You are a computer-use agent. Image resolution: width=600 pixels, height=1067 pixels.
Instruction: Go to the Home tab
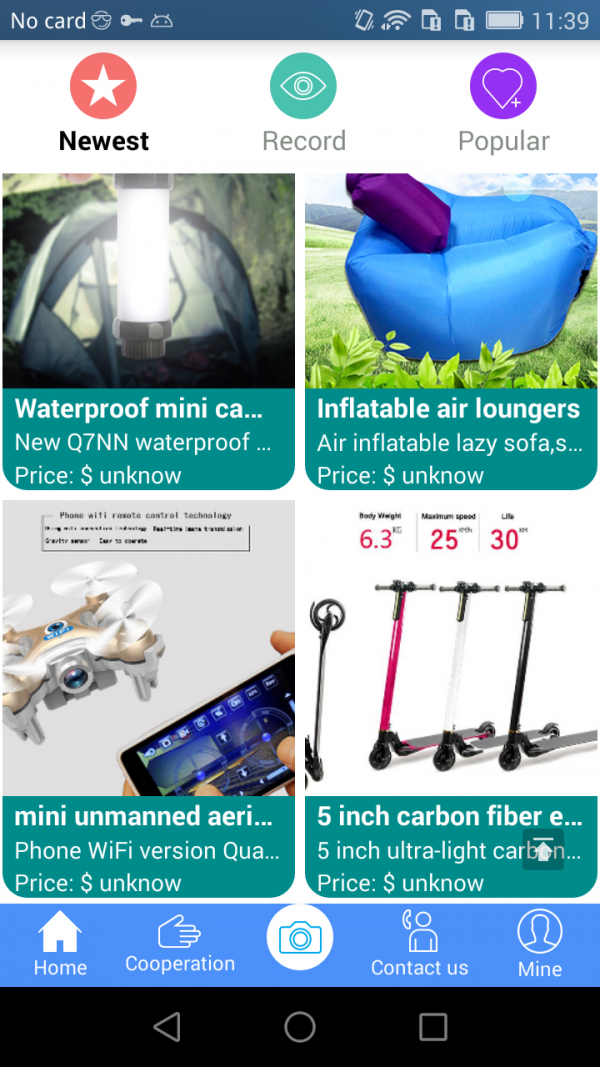[60, 946]
